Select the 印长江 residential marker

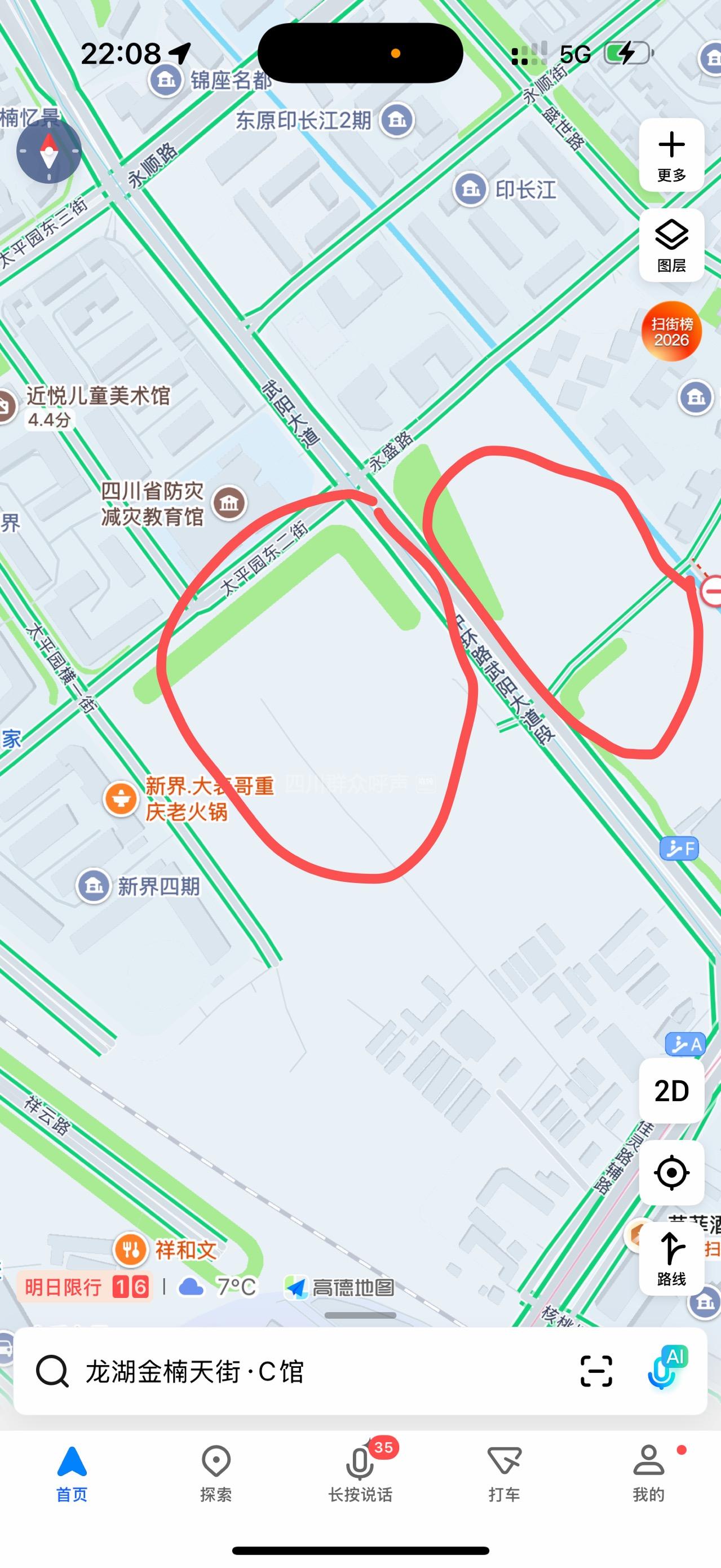(x=470, y=189)
